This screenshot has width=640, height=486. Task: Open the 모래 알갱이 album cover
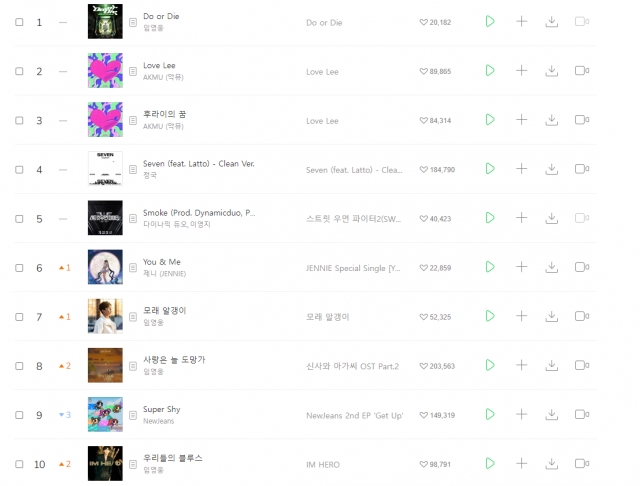(105, 316)
